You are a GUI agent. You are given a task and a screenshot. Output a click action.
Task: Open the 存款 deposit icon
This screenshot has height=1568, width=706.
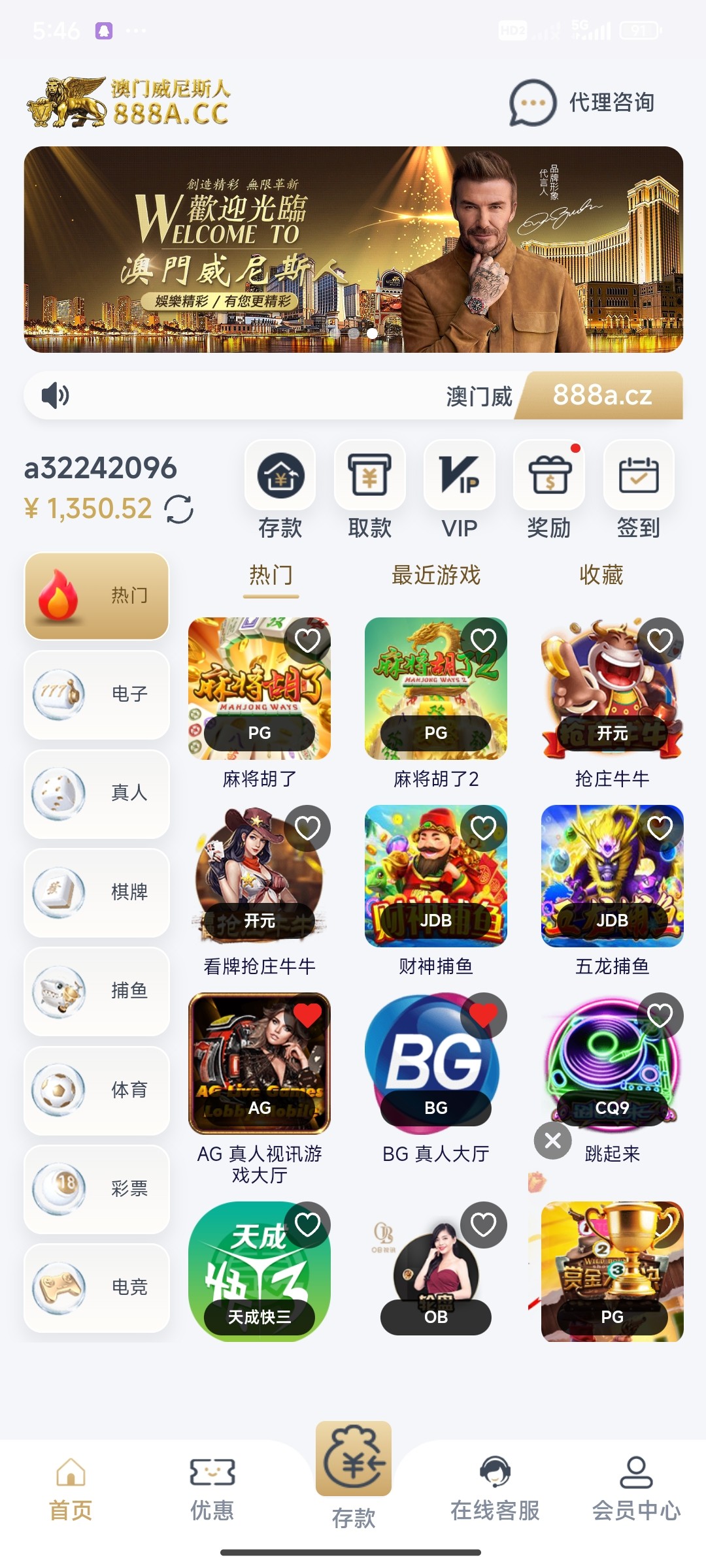coord(280,476)
